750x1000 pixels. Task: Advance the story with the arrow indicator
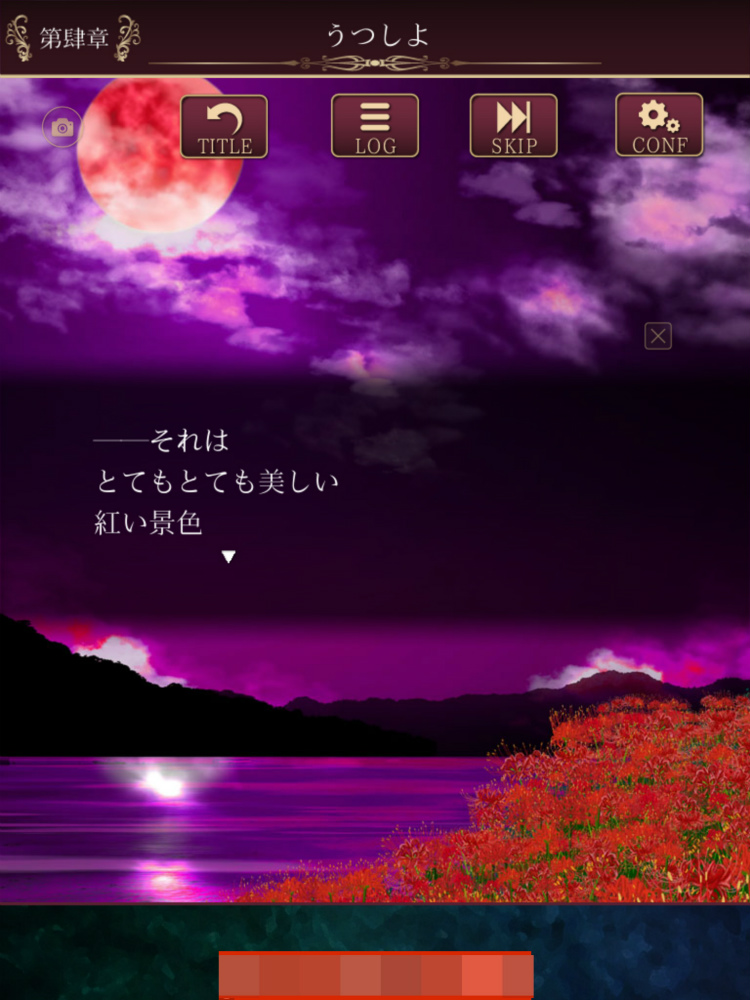tap(228, 557)
